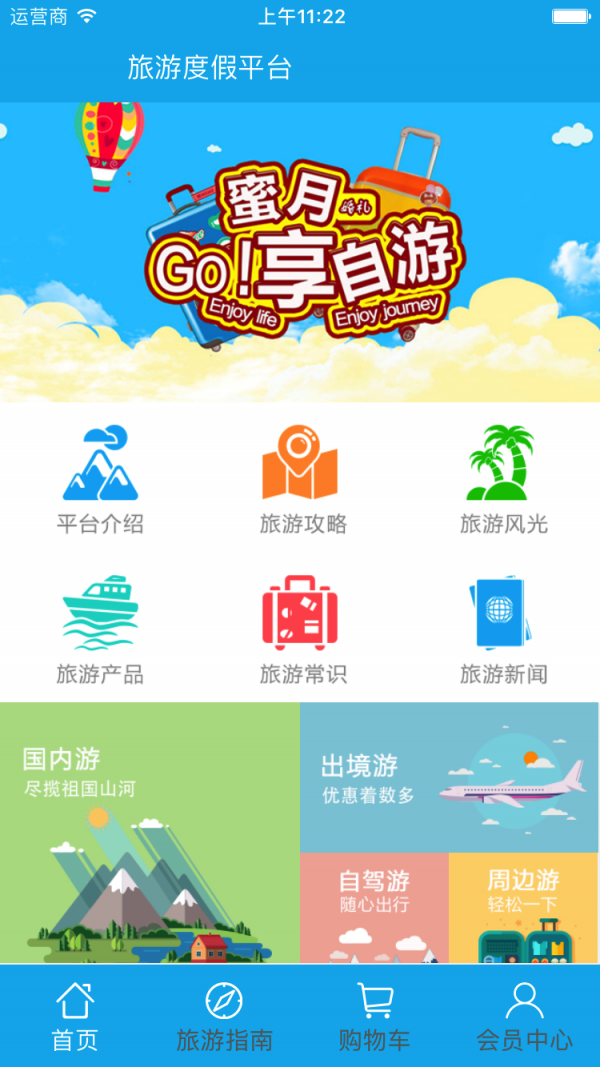
Task: Browse 旅游产品 travel products
Action: (x=100, y=631)
